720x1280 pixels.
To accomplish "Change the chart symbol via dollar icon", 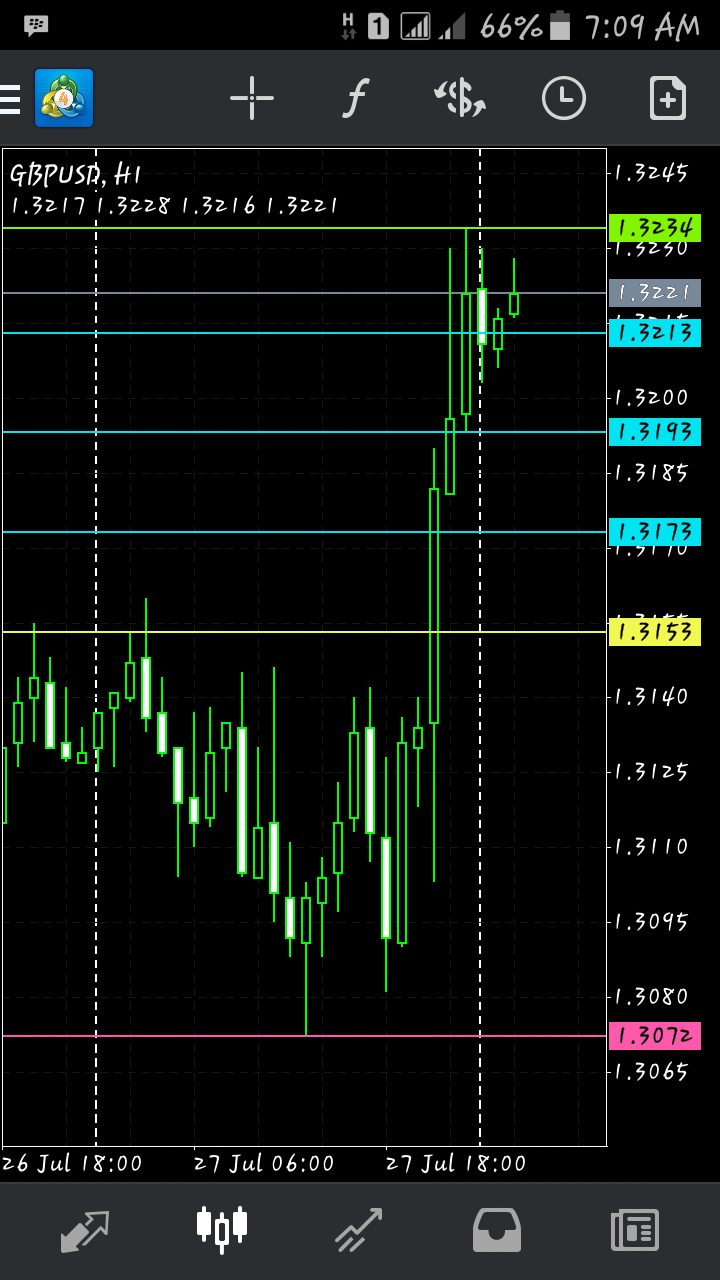I will pyautogui.click(x=460, y=98).
